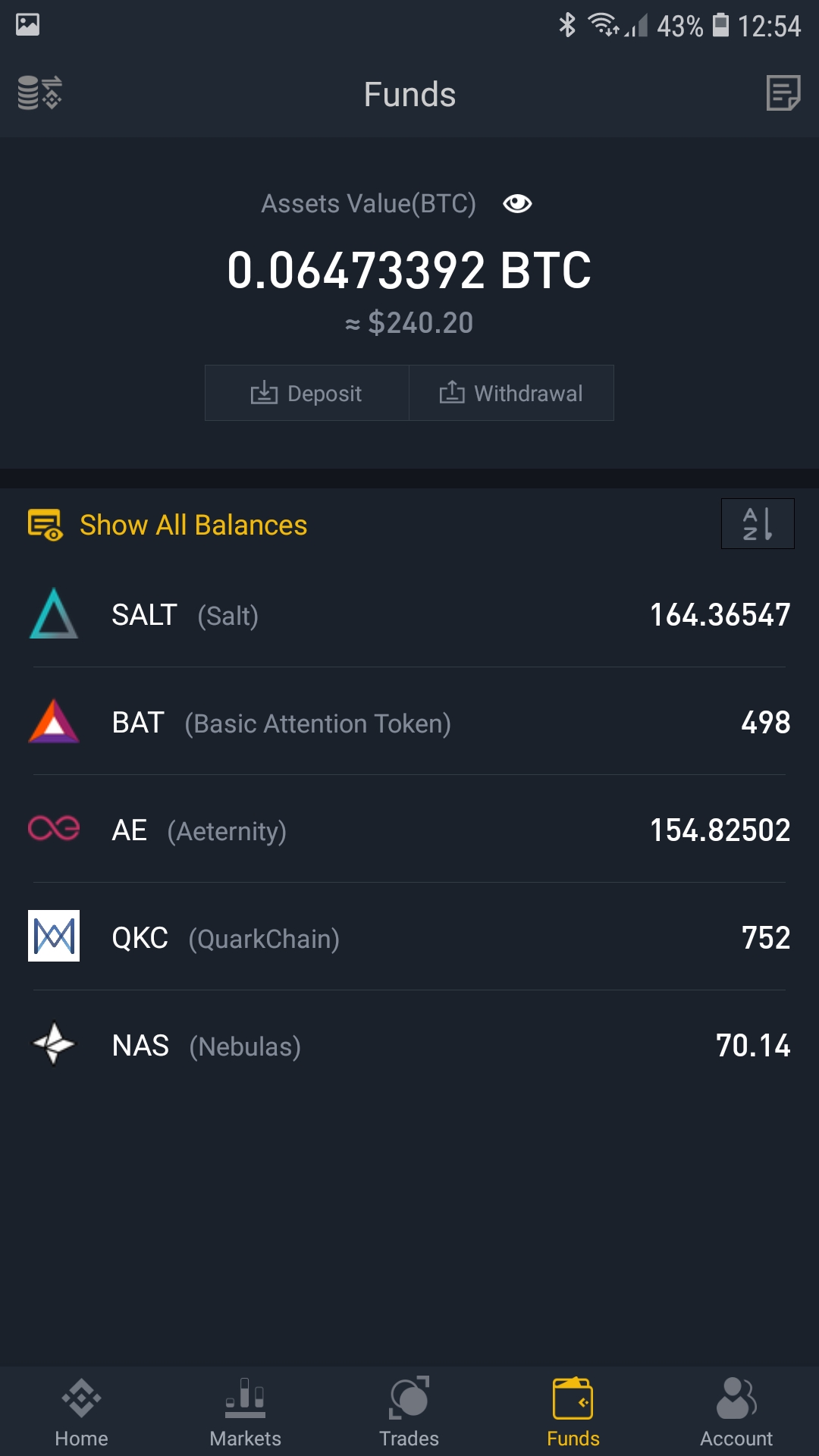
Task: Open the BAT Basic Attention Token row
Action: [x=409, y=722]
